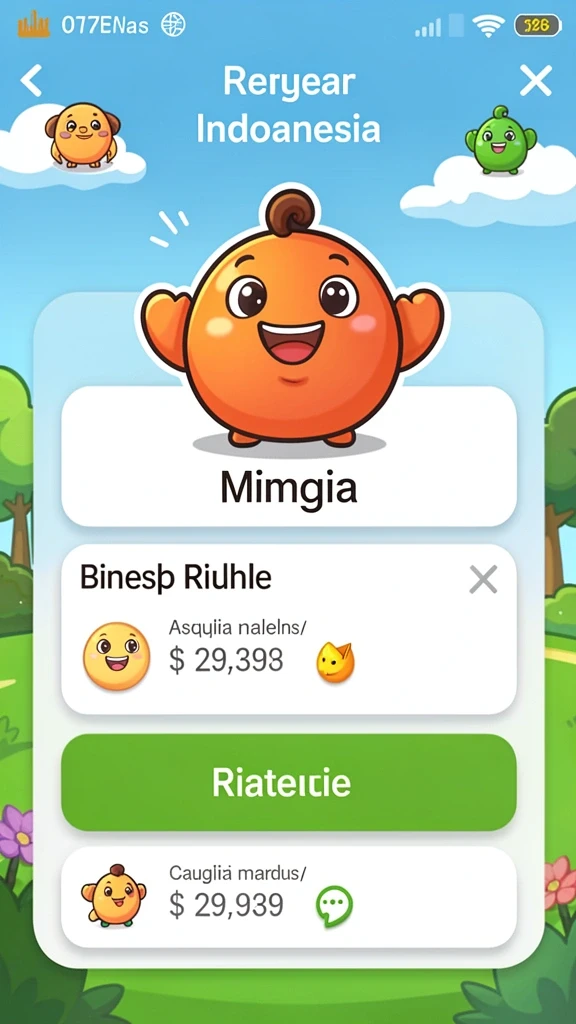This screenshot has height=1024, width=576.
Task: Tap the green Riateıtie button
Action: click(289, 782)
